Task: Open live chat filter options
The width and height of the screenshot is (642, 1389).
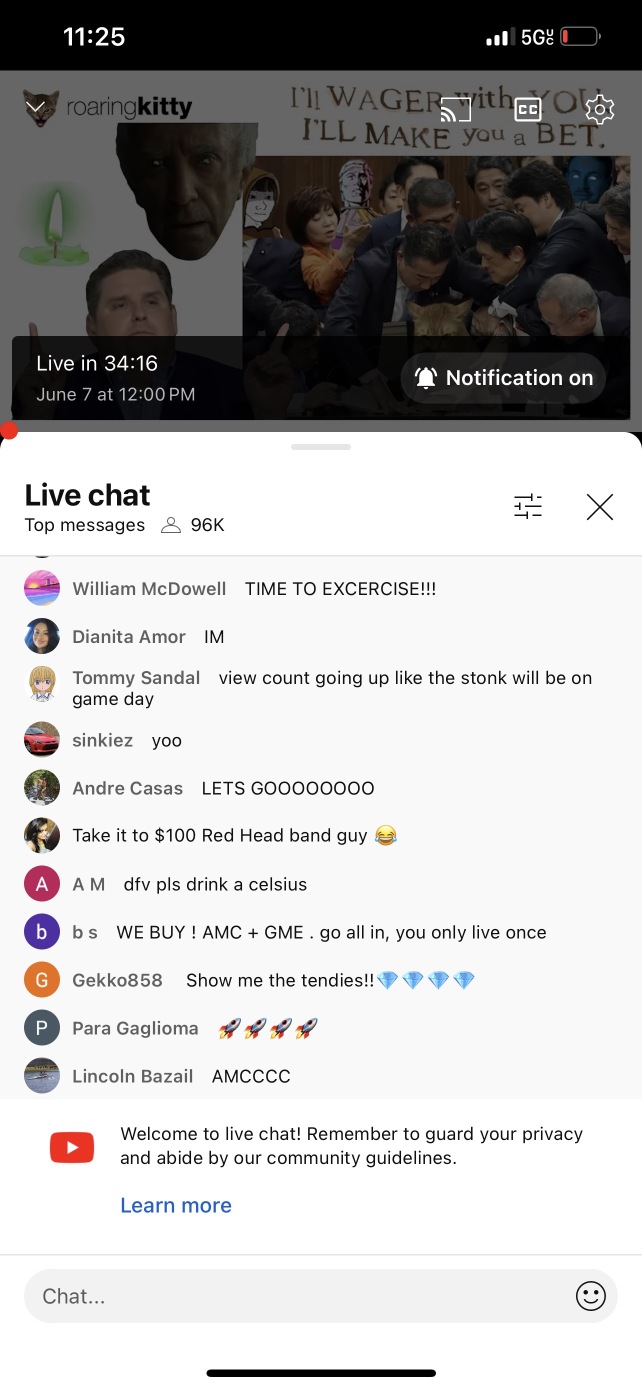Action: click(528, 507)
